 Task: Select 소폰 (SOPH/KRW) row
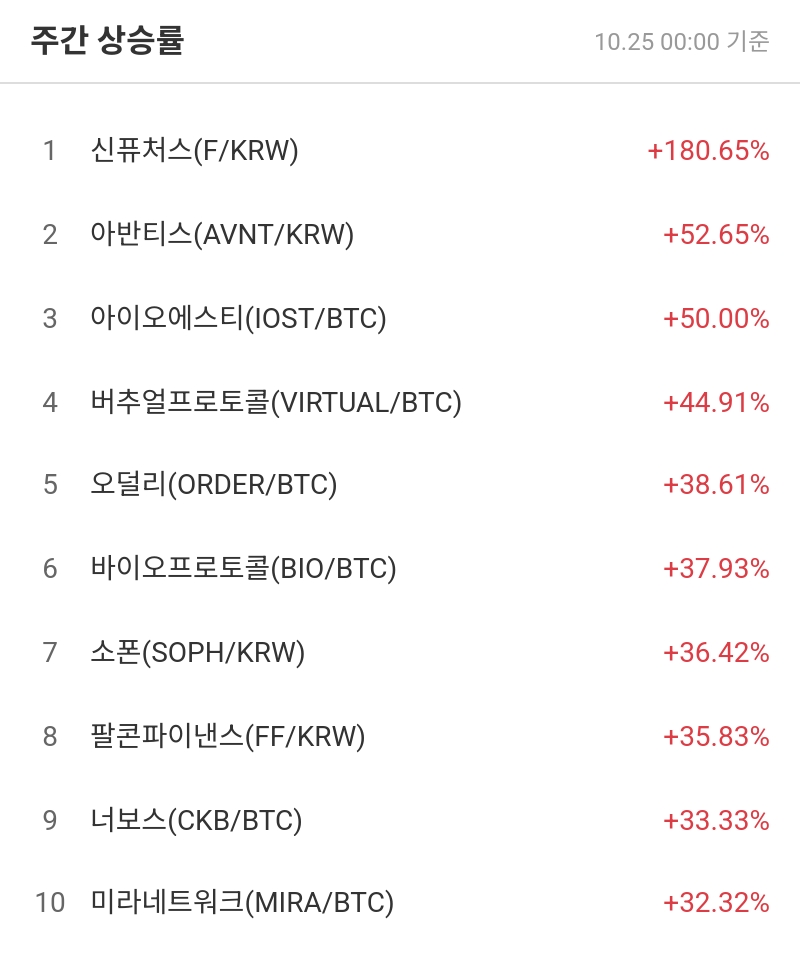[197, 653]
